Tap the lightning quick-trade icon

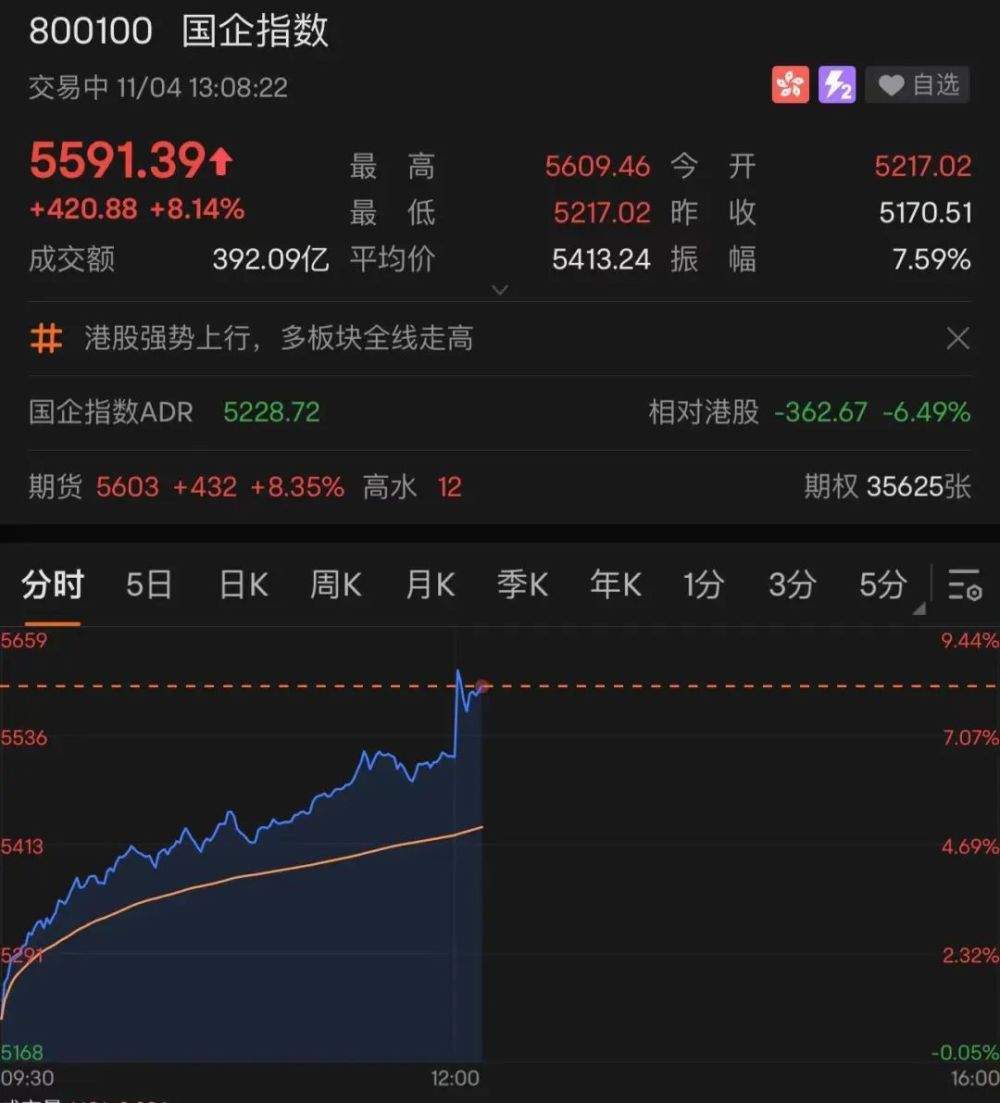tap(837, 85)
